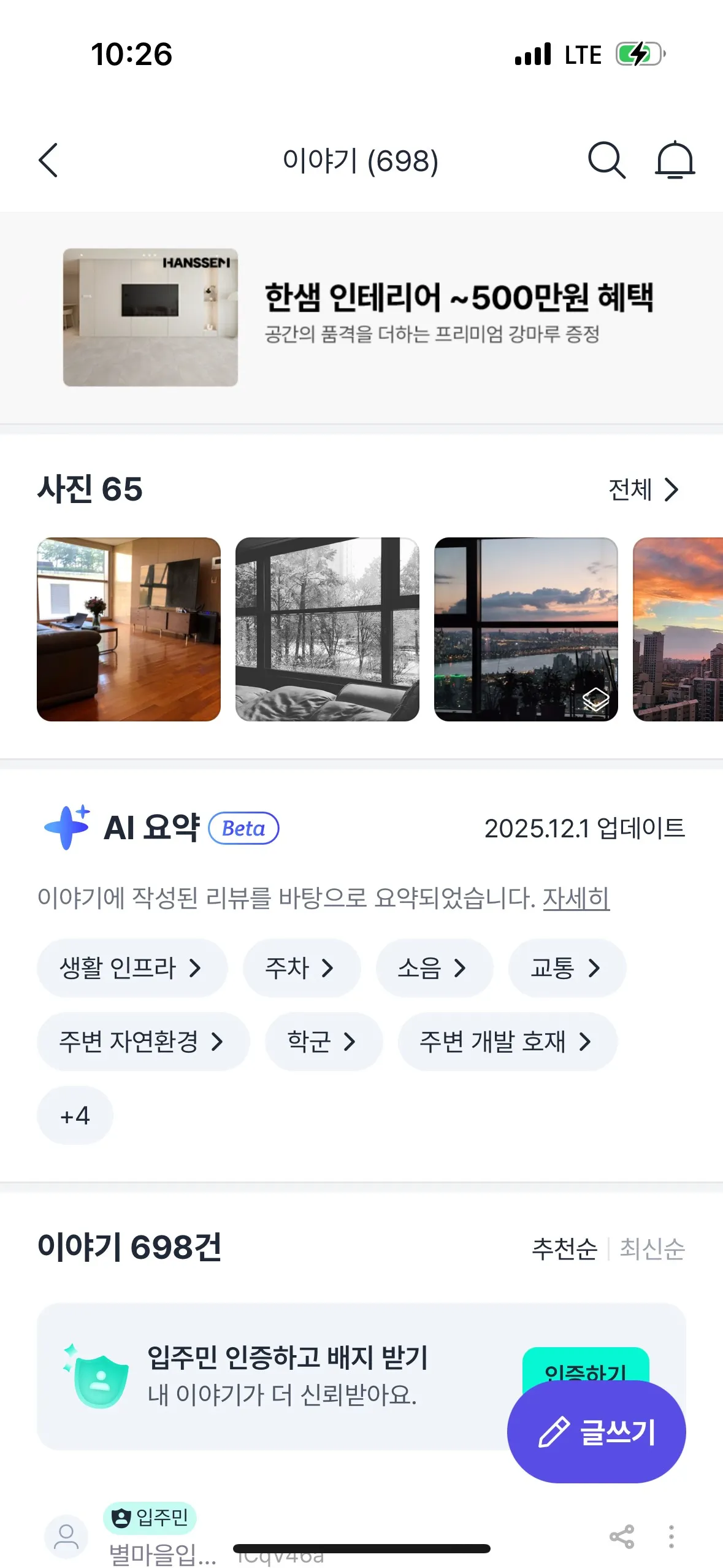Go back using the back arrow
This screenshot has height=1568, width=723.
tap(48, 161)
